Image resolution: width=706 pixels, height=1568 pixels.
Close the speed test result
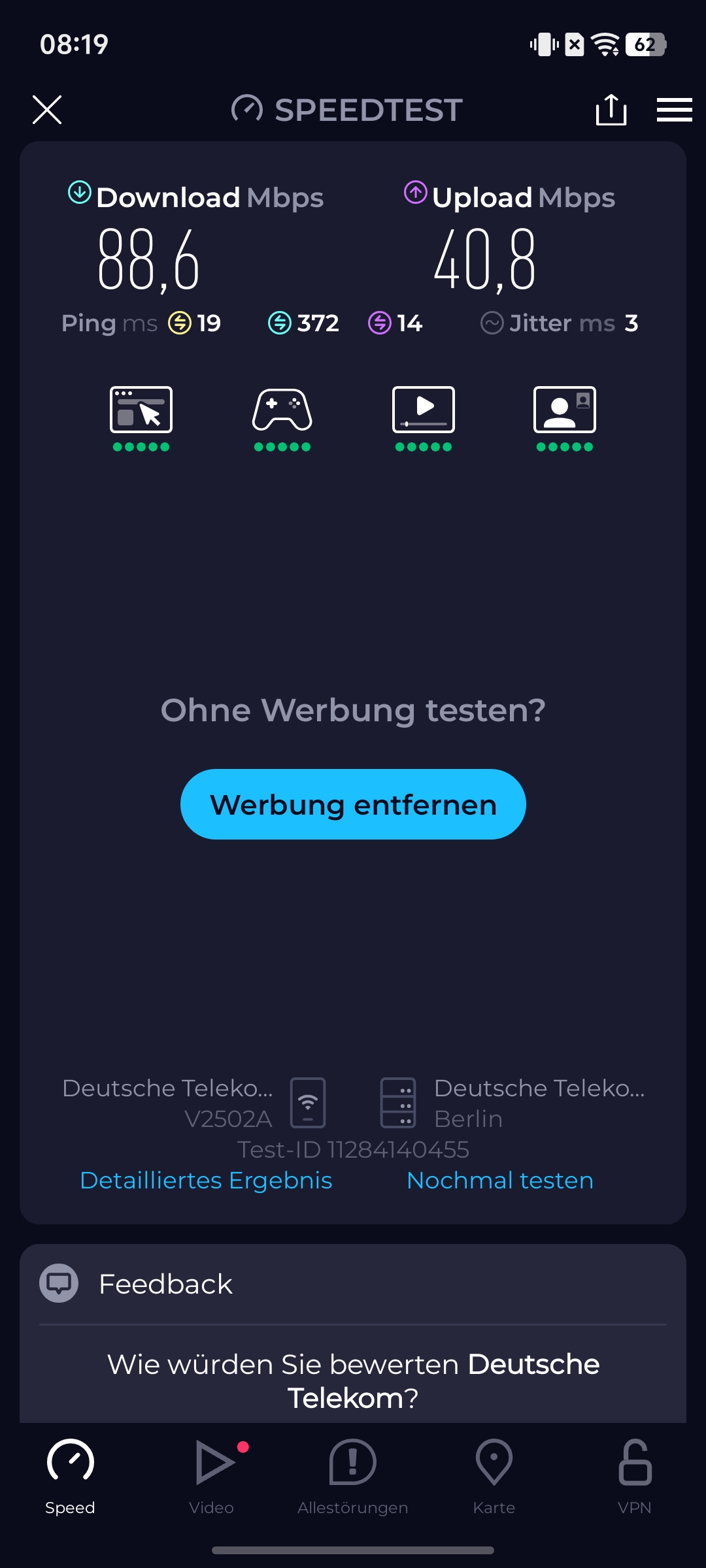(47, 110)
